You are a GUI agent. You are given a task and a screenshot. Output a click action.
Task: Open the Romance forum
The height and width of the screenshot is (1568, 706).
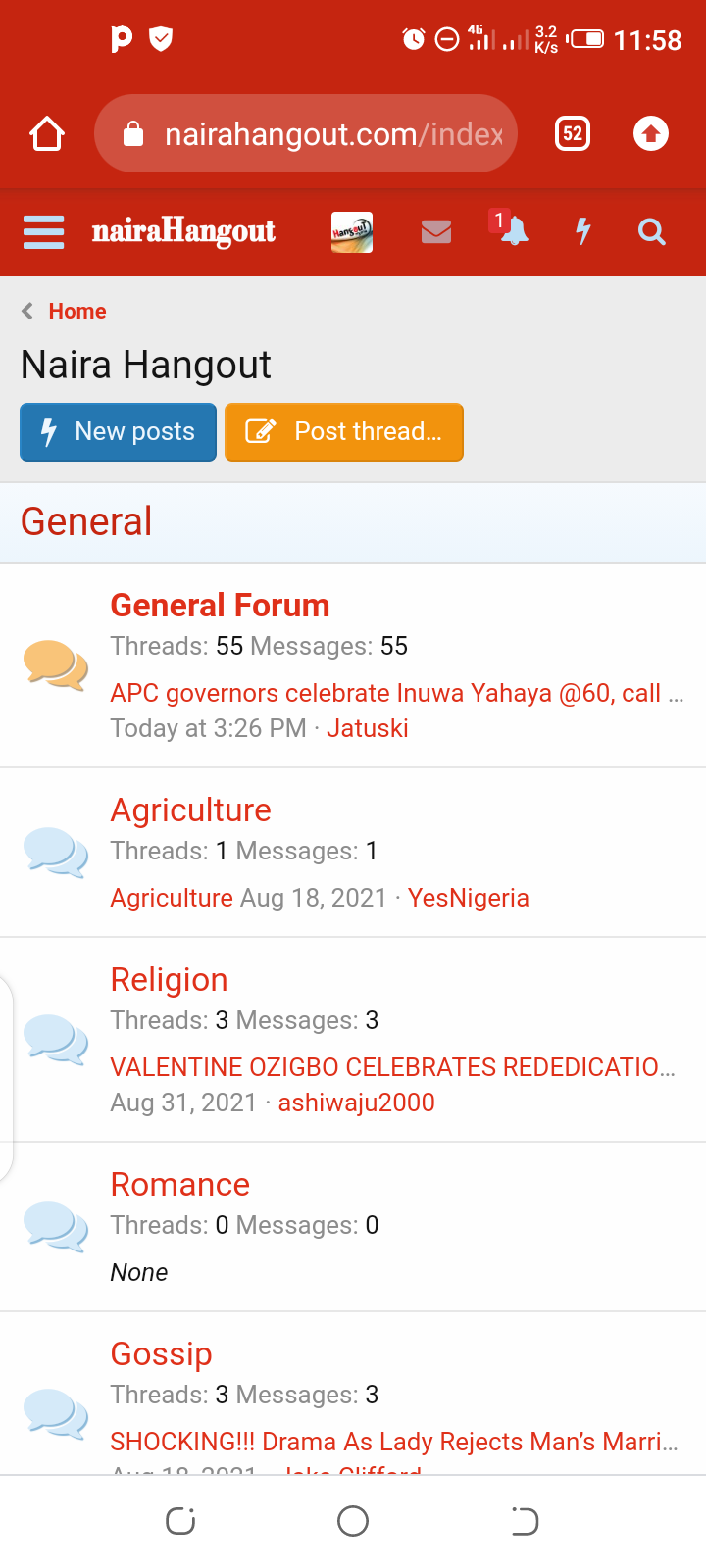[x=179, y=1185]
